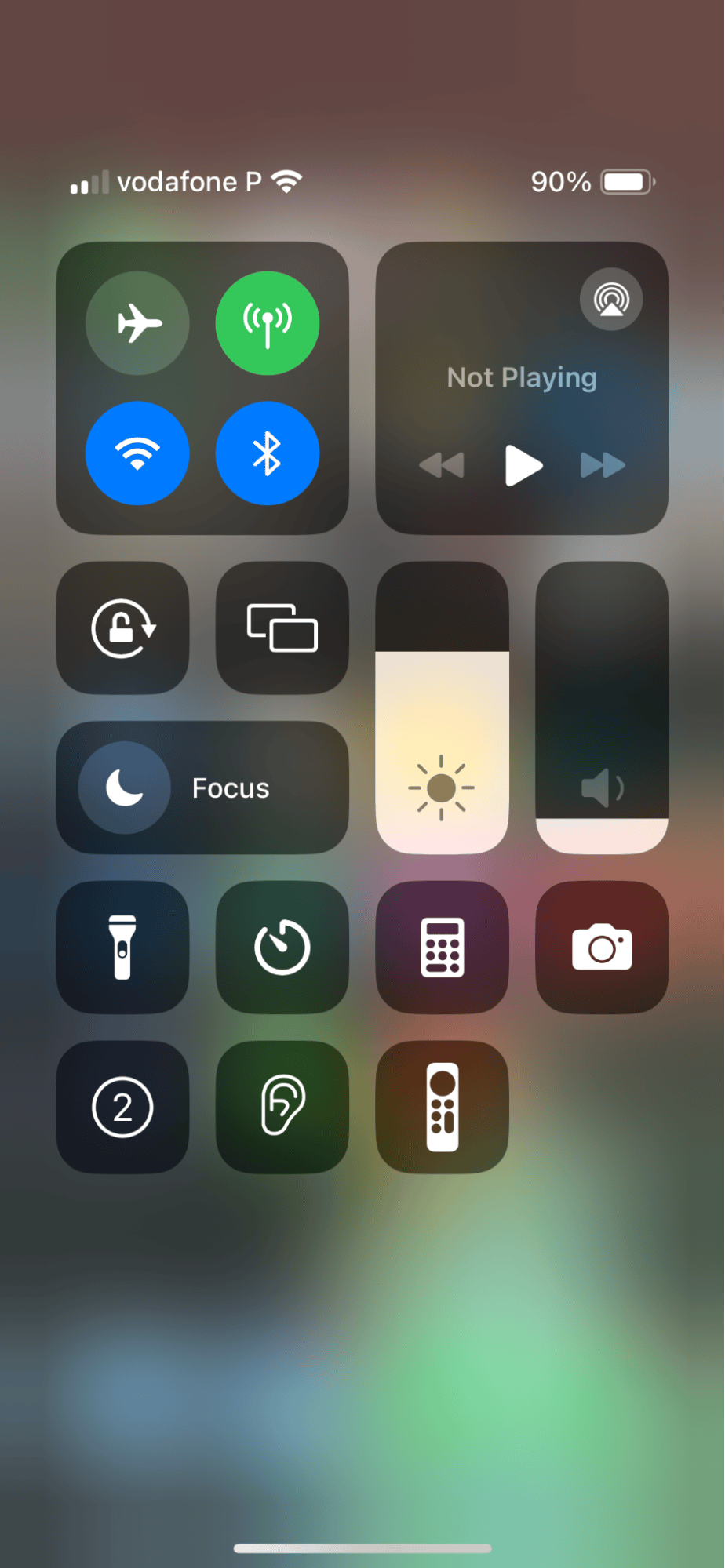Enable Airplane Mode
Viewport: 725px width, 1568px height.
tap(138, 323)
